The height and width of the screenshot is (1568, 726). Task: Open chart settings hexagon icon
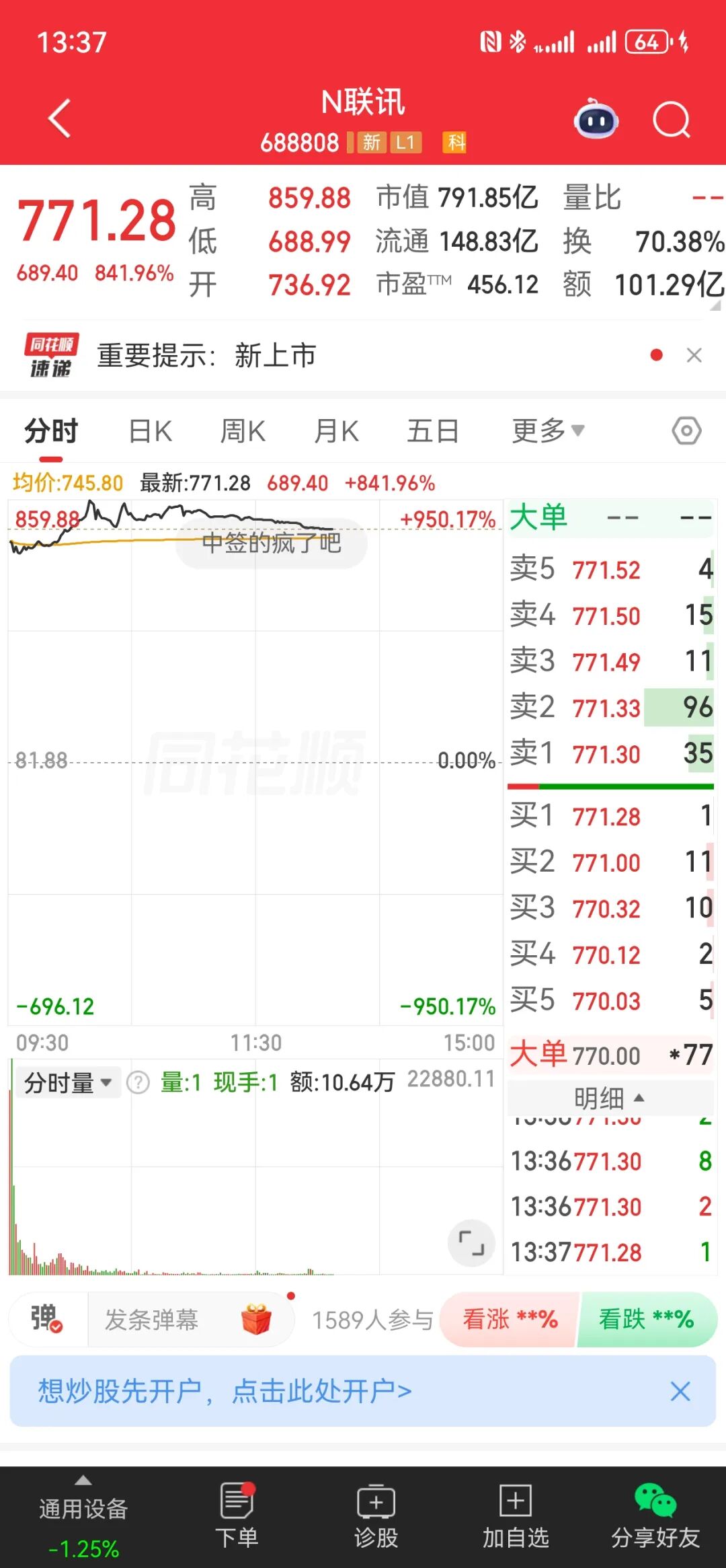click(686, 431)
